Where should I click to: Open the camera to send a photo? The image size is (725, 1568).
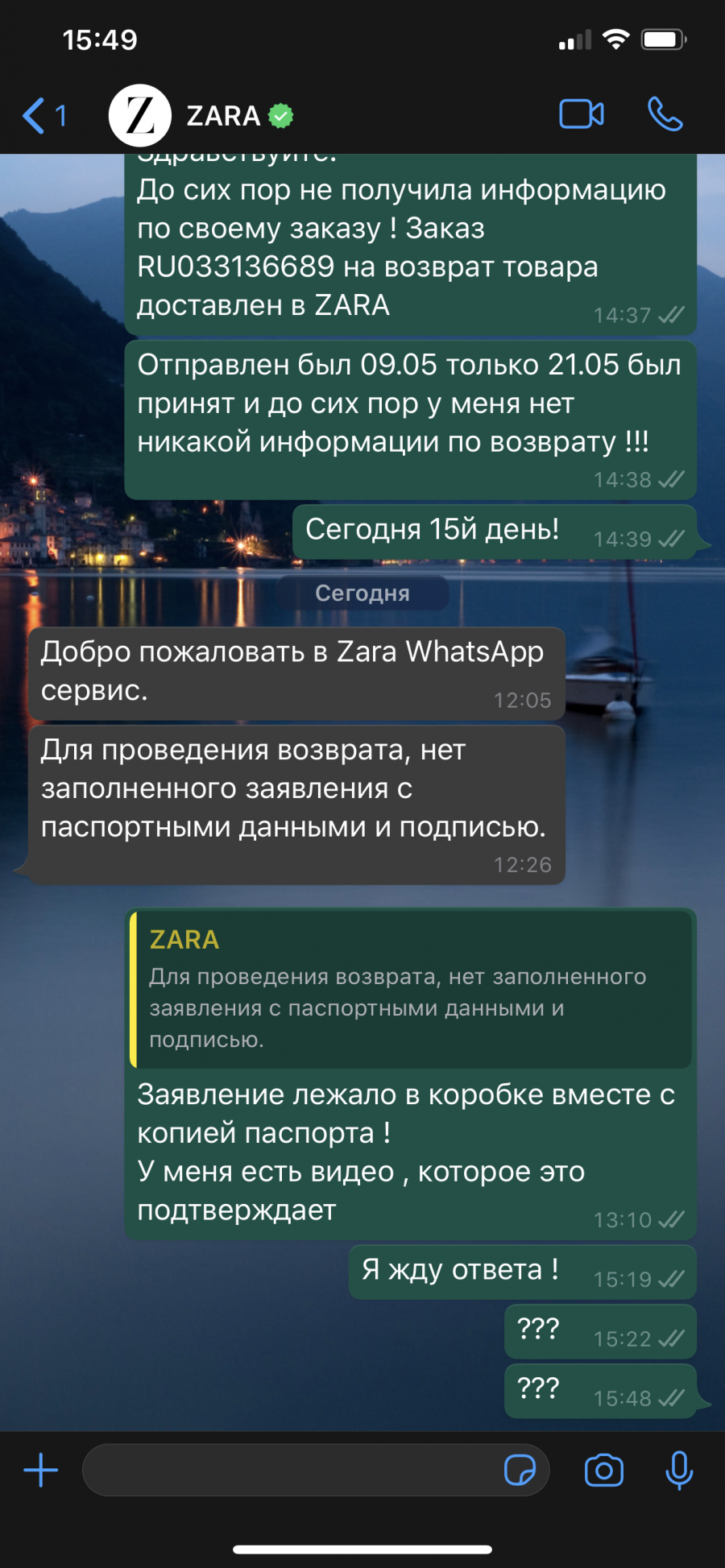(x=604, y=1470)
